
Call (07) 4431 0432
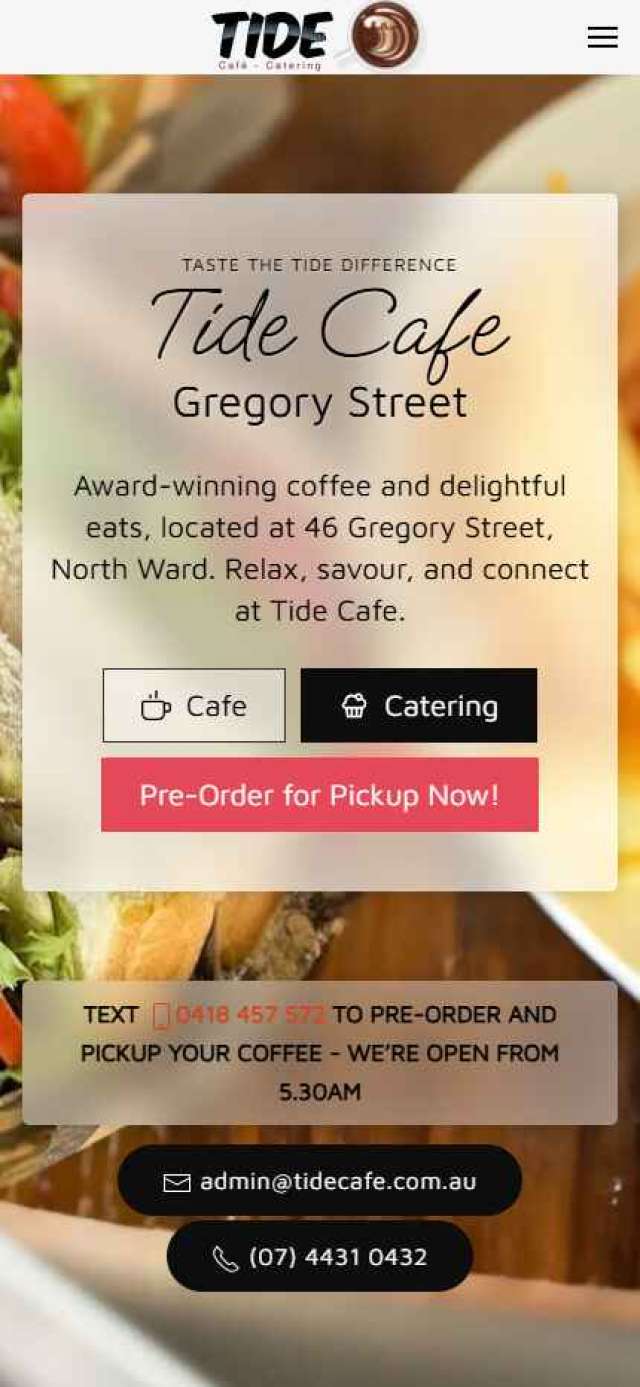click(x=320, y=1256)
